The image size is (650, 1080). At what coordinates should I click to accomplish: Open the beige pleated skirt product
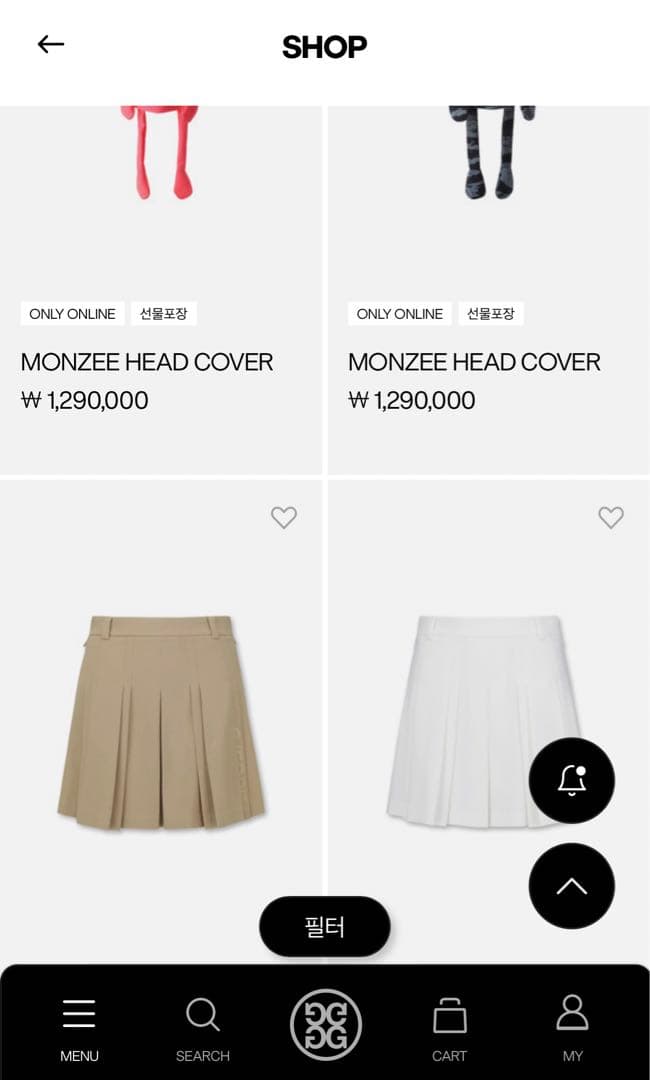[x=160, y=722]
